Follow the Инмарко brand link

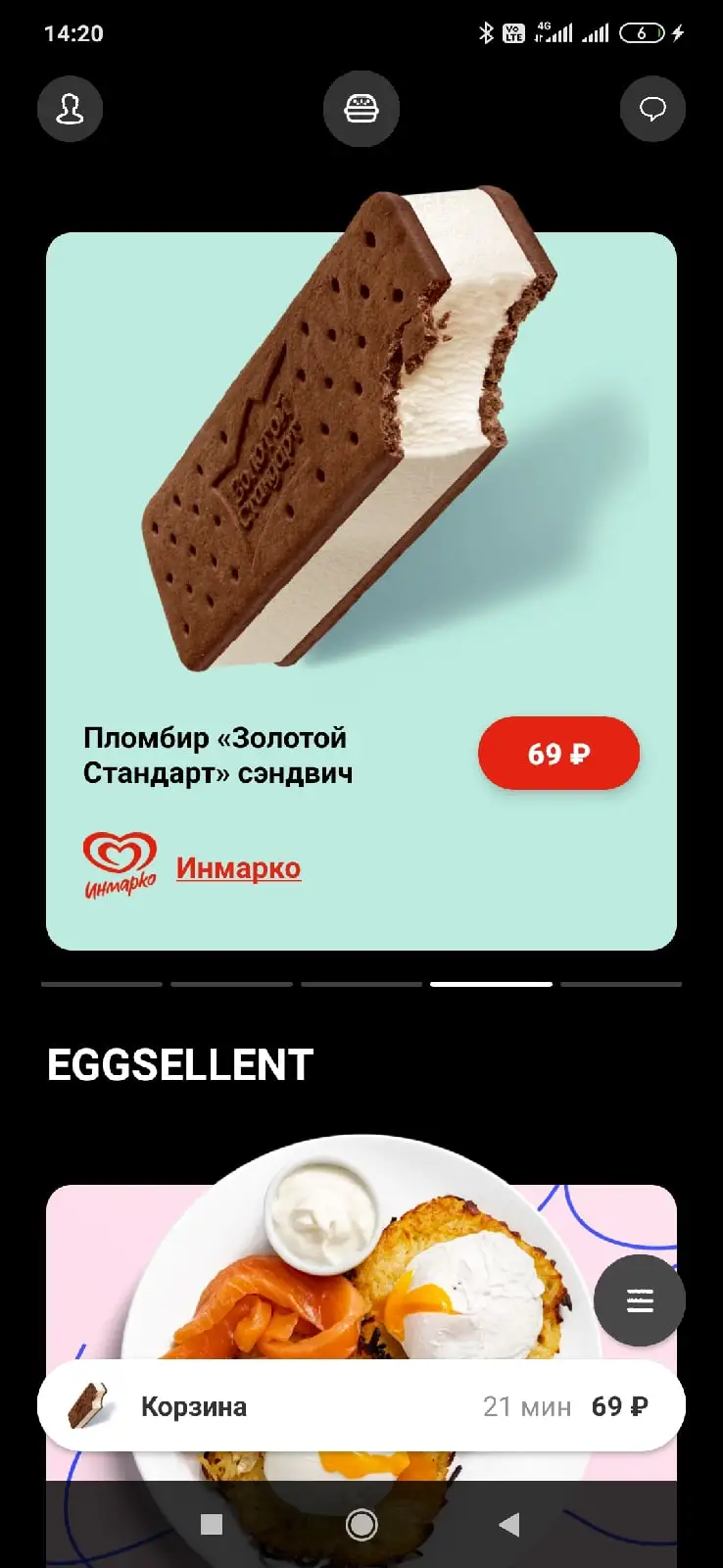pos(238,867)
